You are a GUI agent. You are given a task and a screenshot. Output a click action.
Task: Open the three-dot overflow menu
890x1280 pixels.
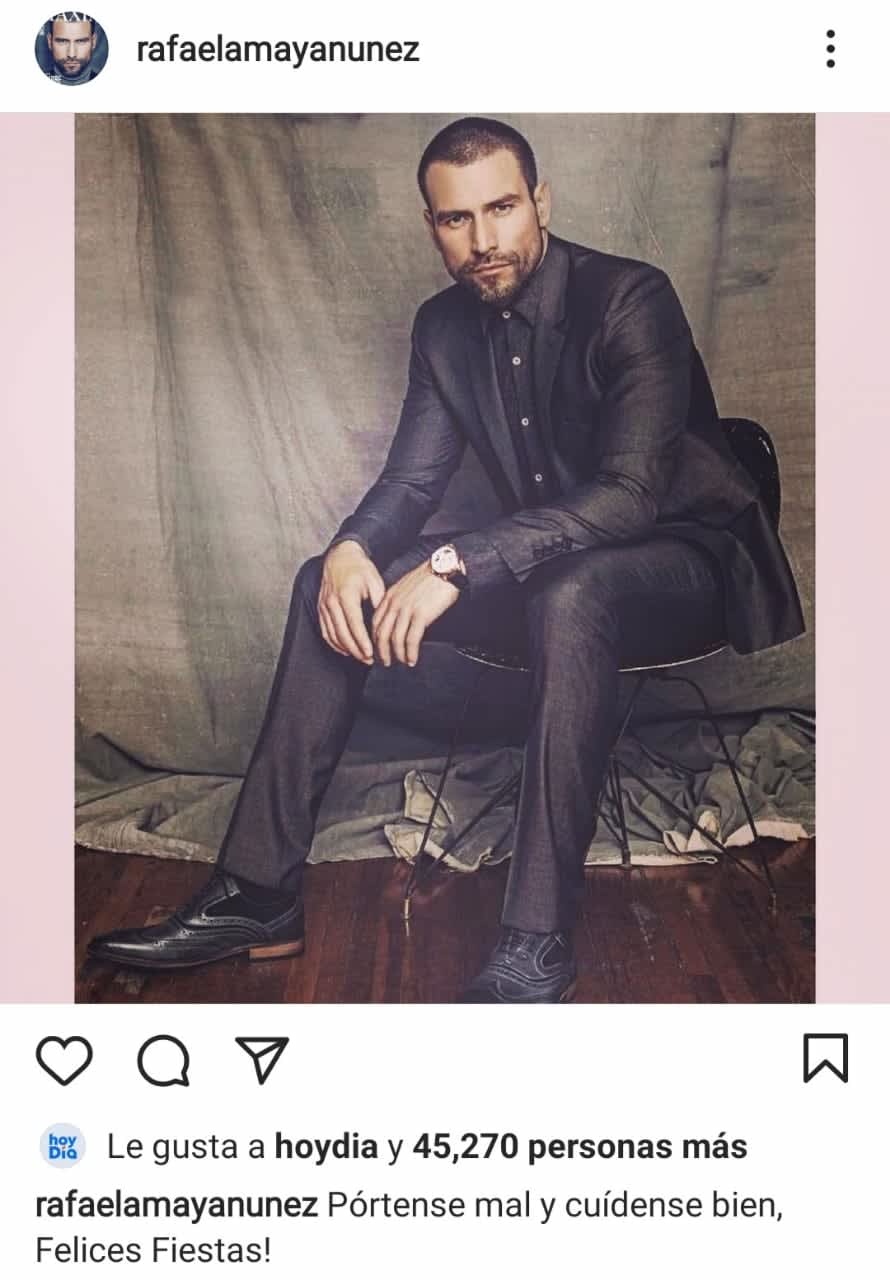point(830,49)
